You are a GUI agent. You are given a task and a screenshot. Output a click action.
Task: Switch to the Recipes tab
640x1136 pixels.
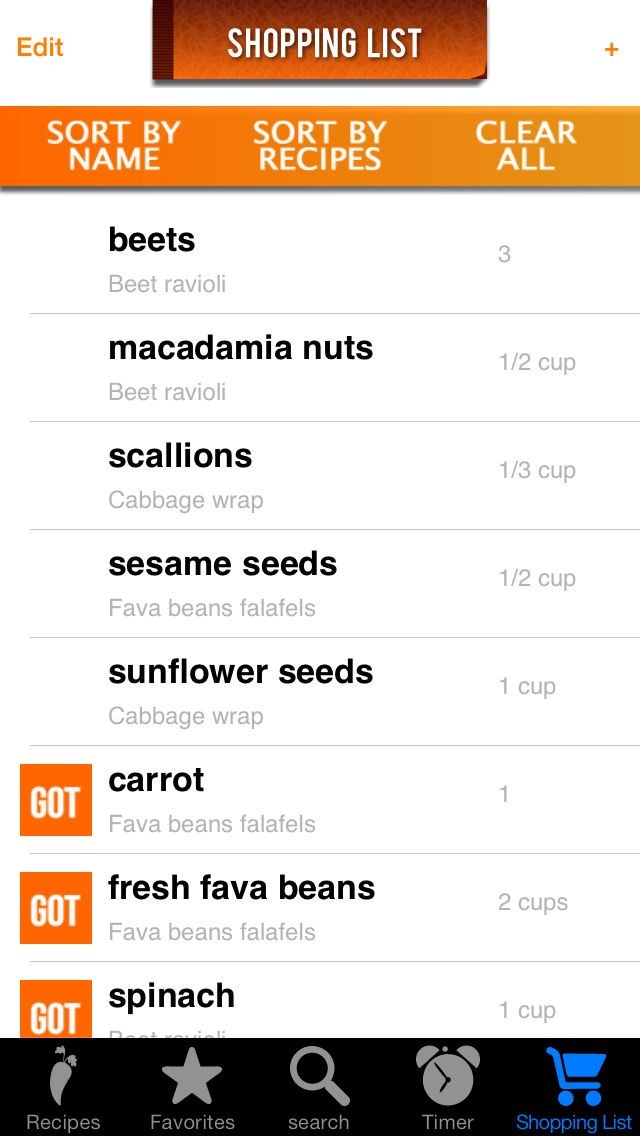[63, 1088]
